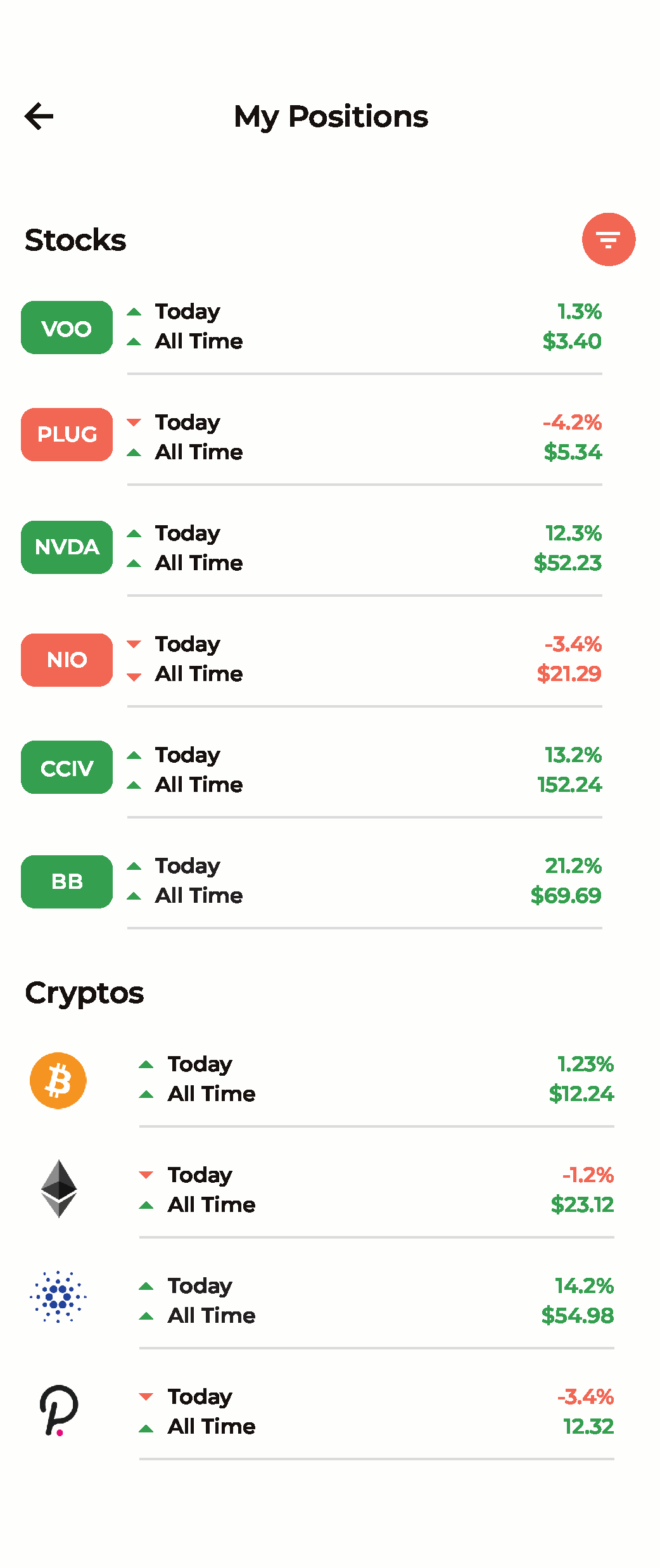
Task: Open the BB stock position
Action: 67,881
